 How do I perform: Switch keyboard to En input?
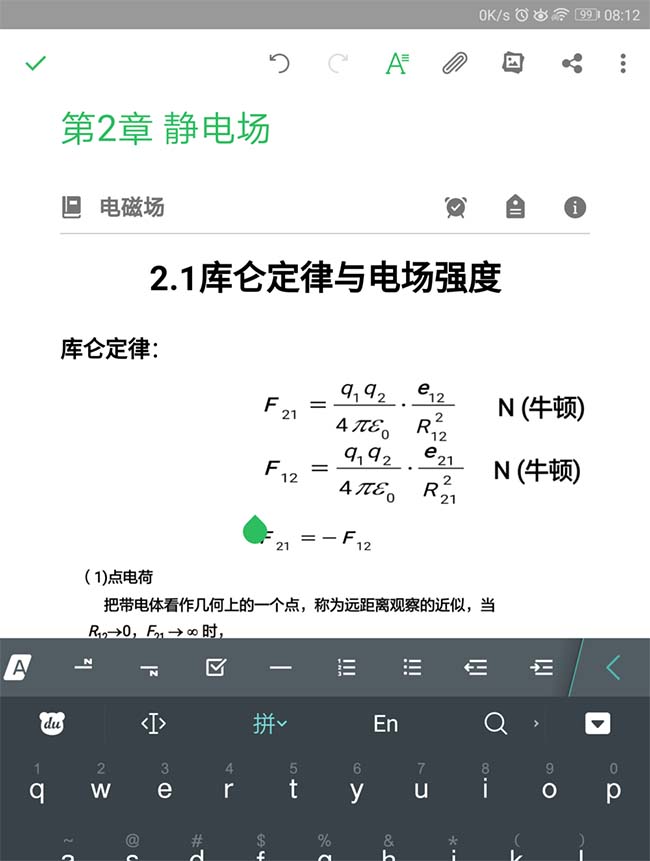click(x=385, y=724)
